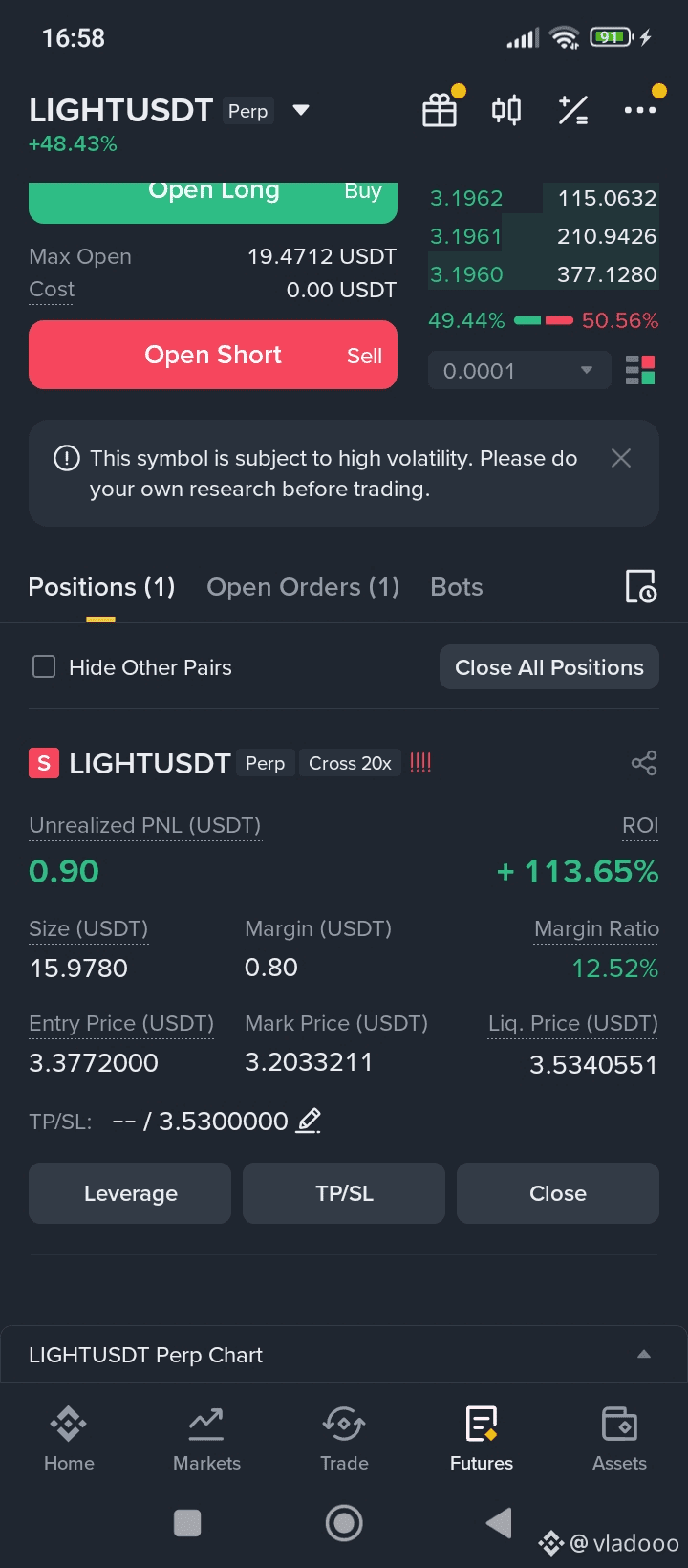
Task: Switch order book layout view
Action: 640,370
